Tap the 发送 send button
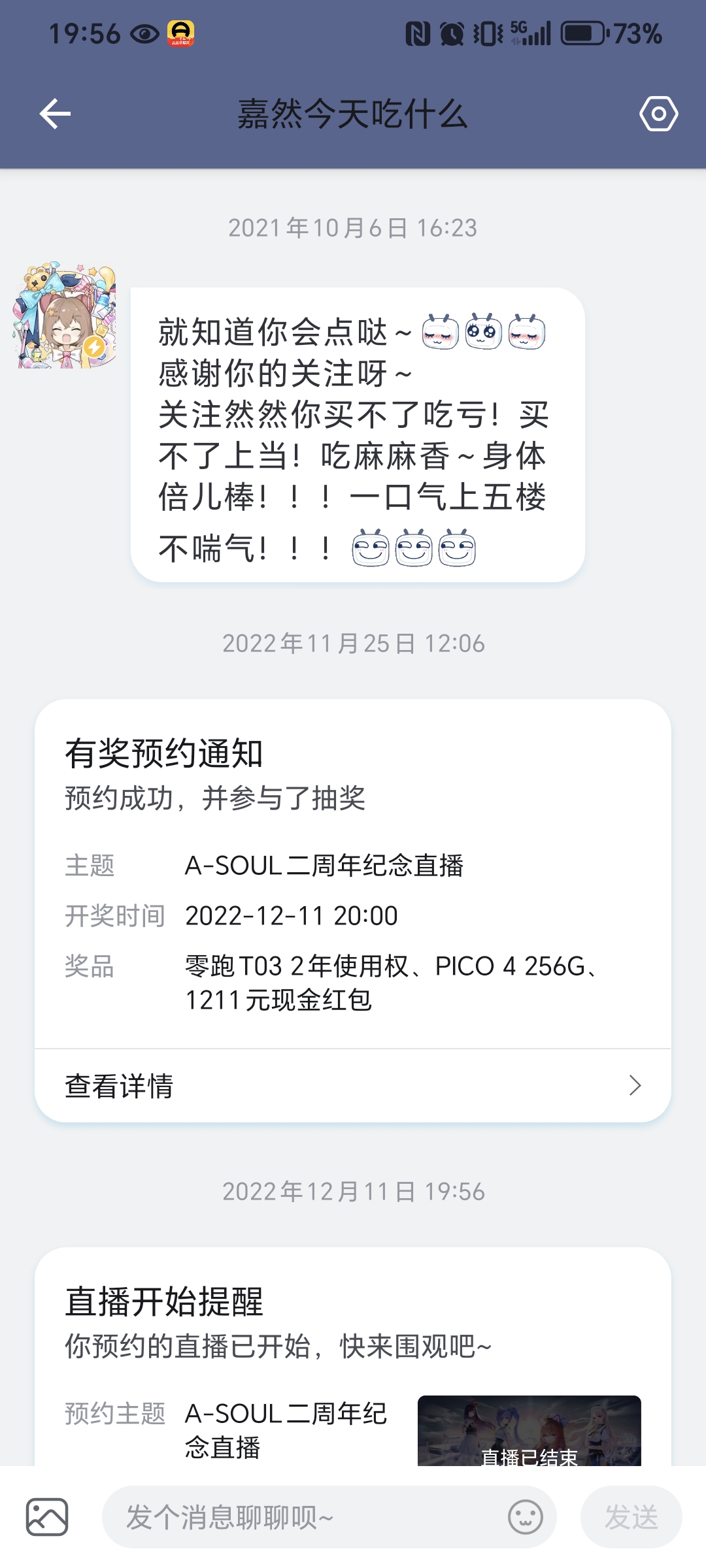Screen dimensions: 706x1568 [x=631, y=1517]
